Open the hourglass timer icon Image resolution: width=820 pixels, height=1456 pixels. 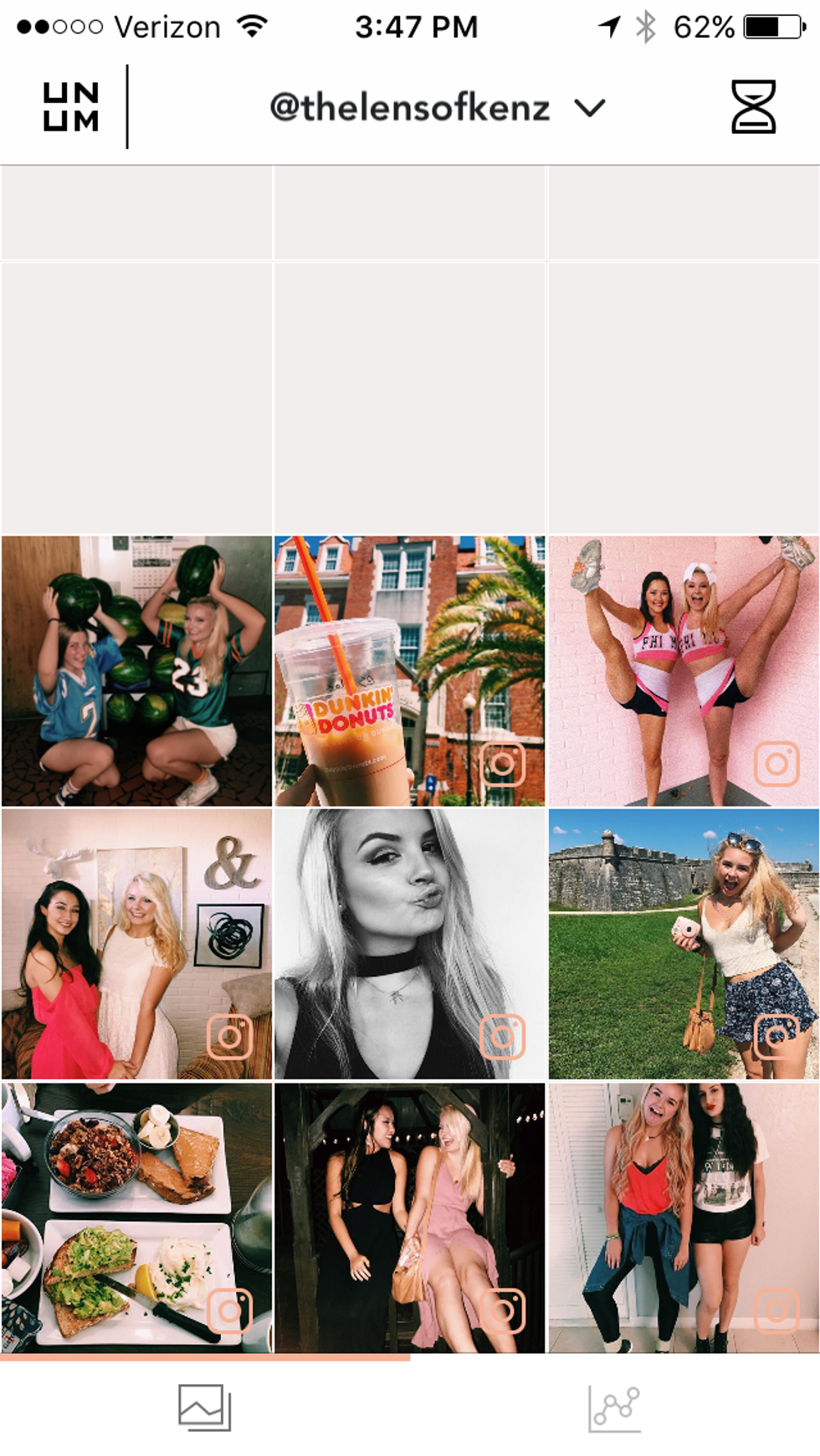point(753,107)
